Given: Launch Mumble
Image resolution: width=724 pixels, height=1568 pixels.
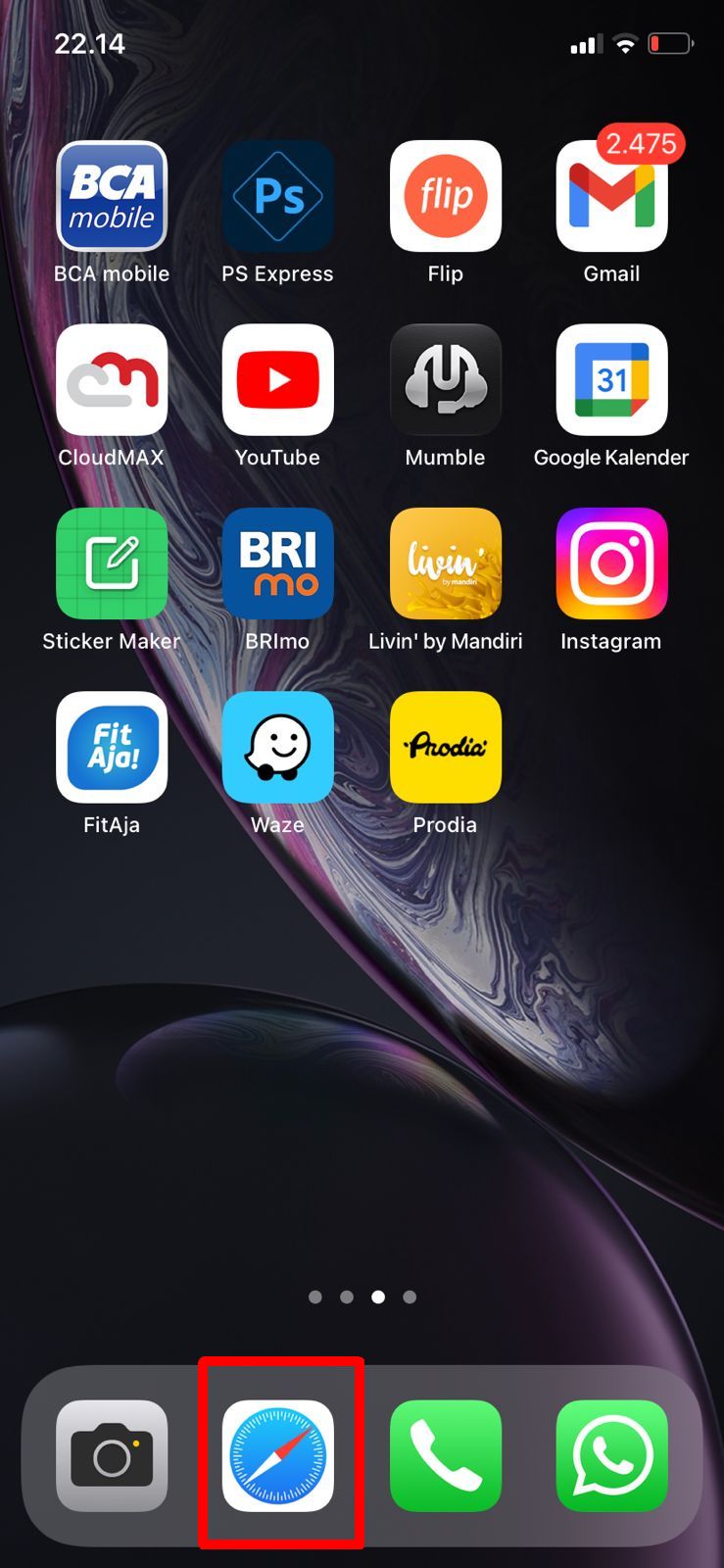Looking at the screenshot, I should pos(446,380).
